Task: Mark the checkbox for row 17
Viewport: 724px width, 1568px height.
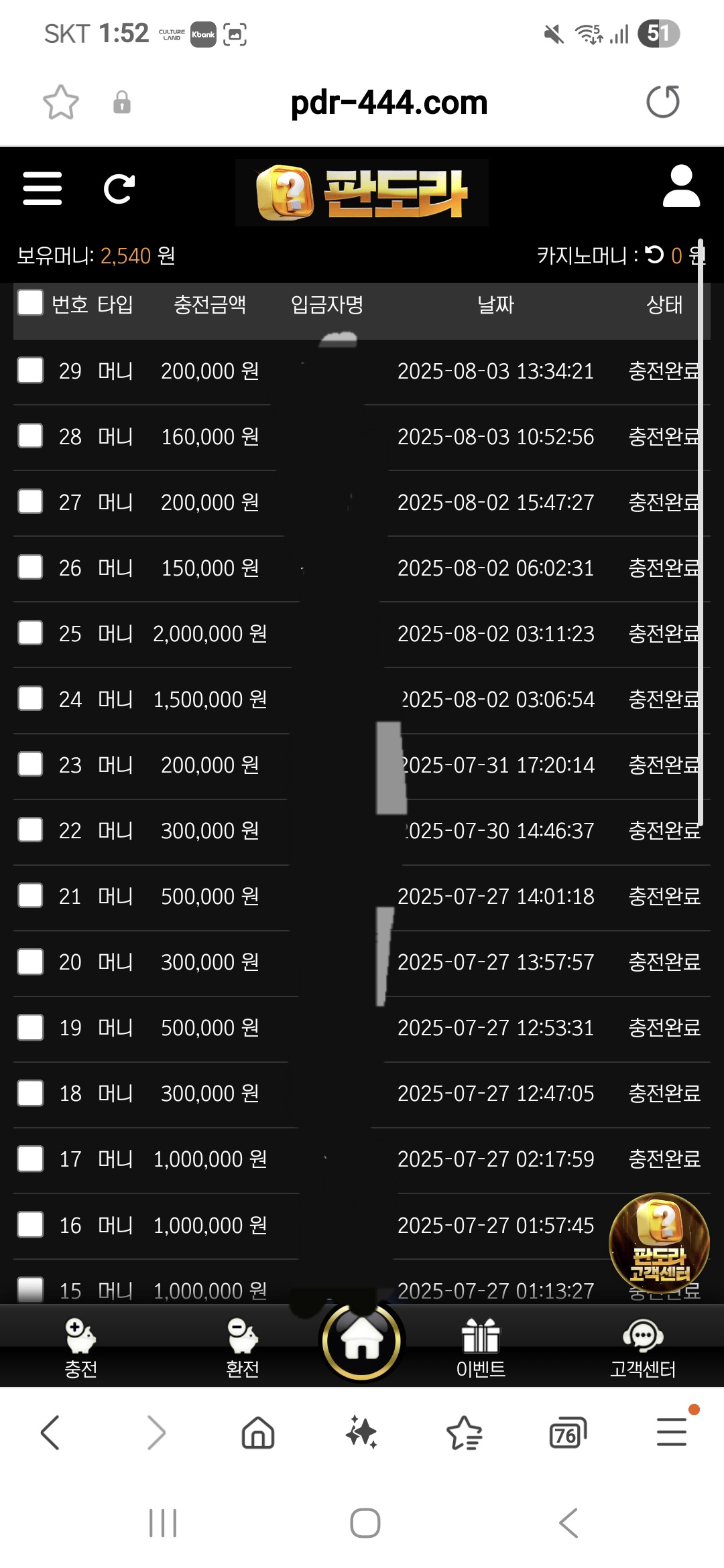Action: [30, 1158]
